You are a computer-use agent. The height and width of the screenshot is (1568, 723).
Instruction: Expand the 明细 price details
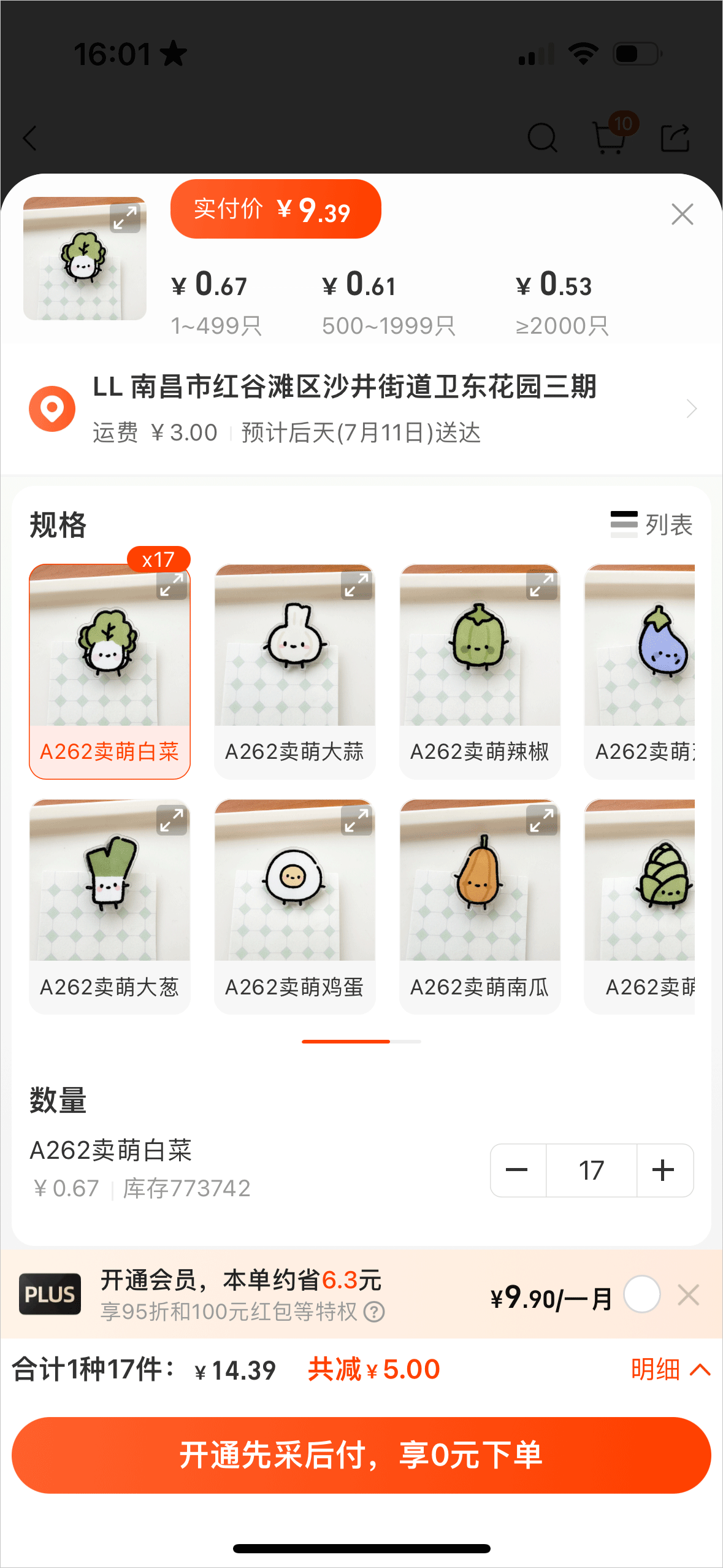pos(670,1369)
